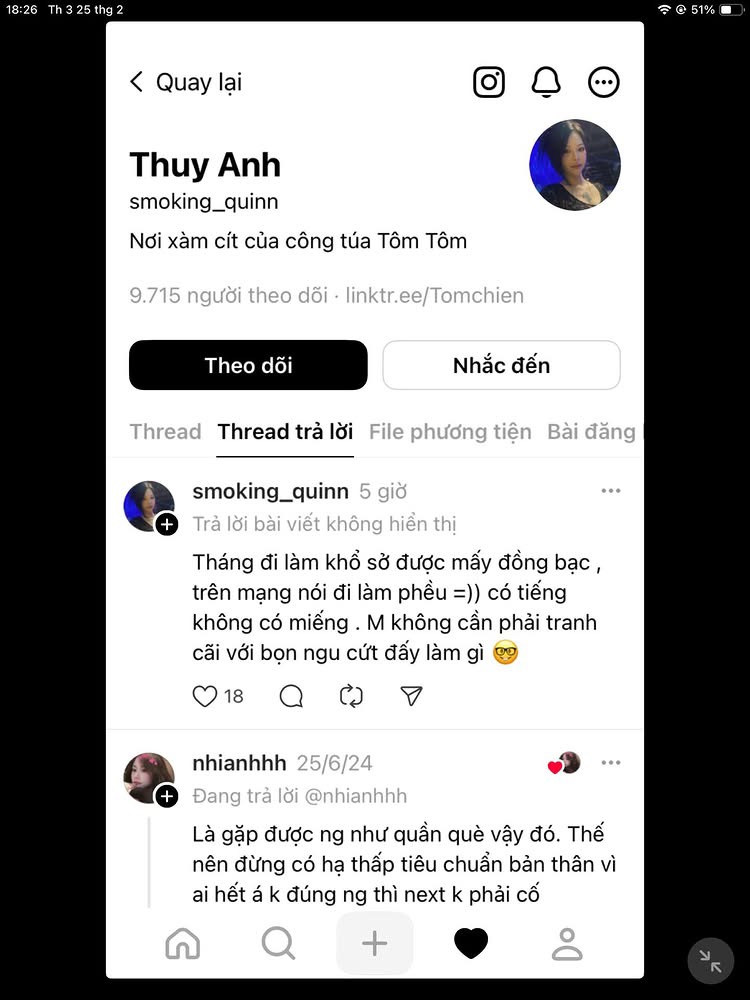Open more options on nhianhhh's post
The image size is (750, 1000).
click(611, 763)
